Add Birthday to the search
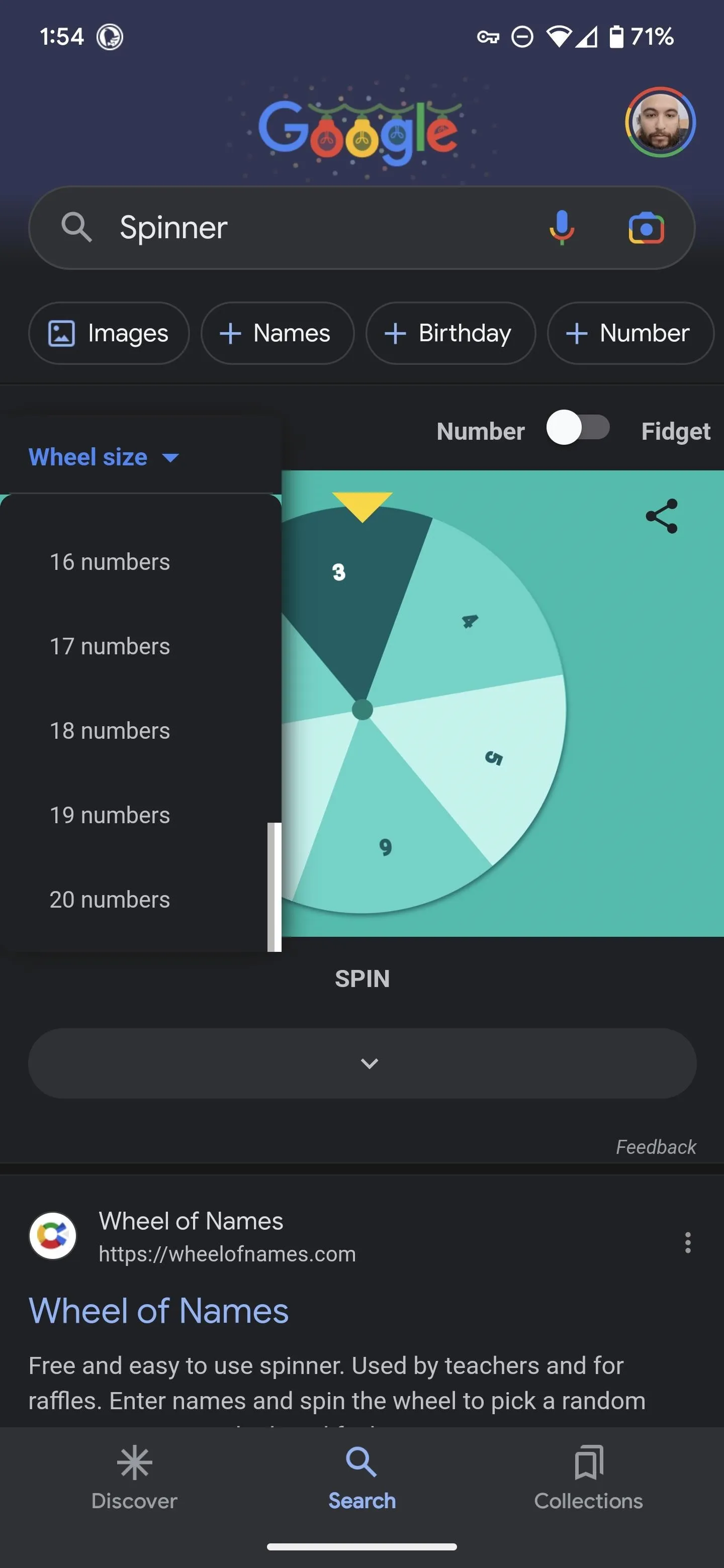724x1568 pixels. [450, 333]
